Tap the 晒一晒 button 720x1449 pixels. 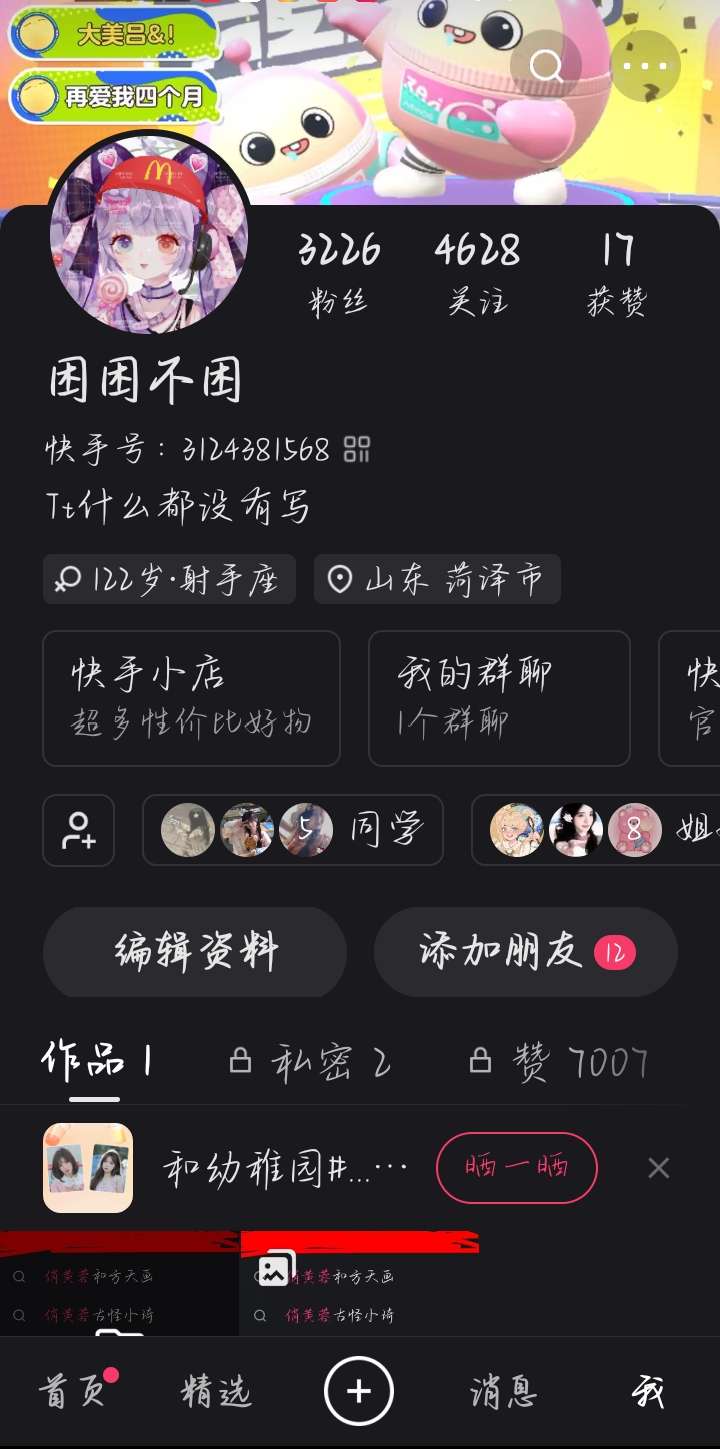coord(516,1167)
